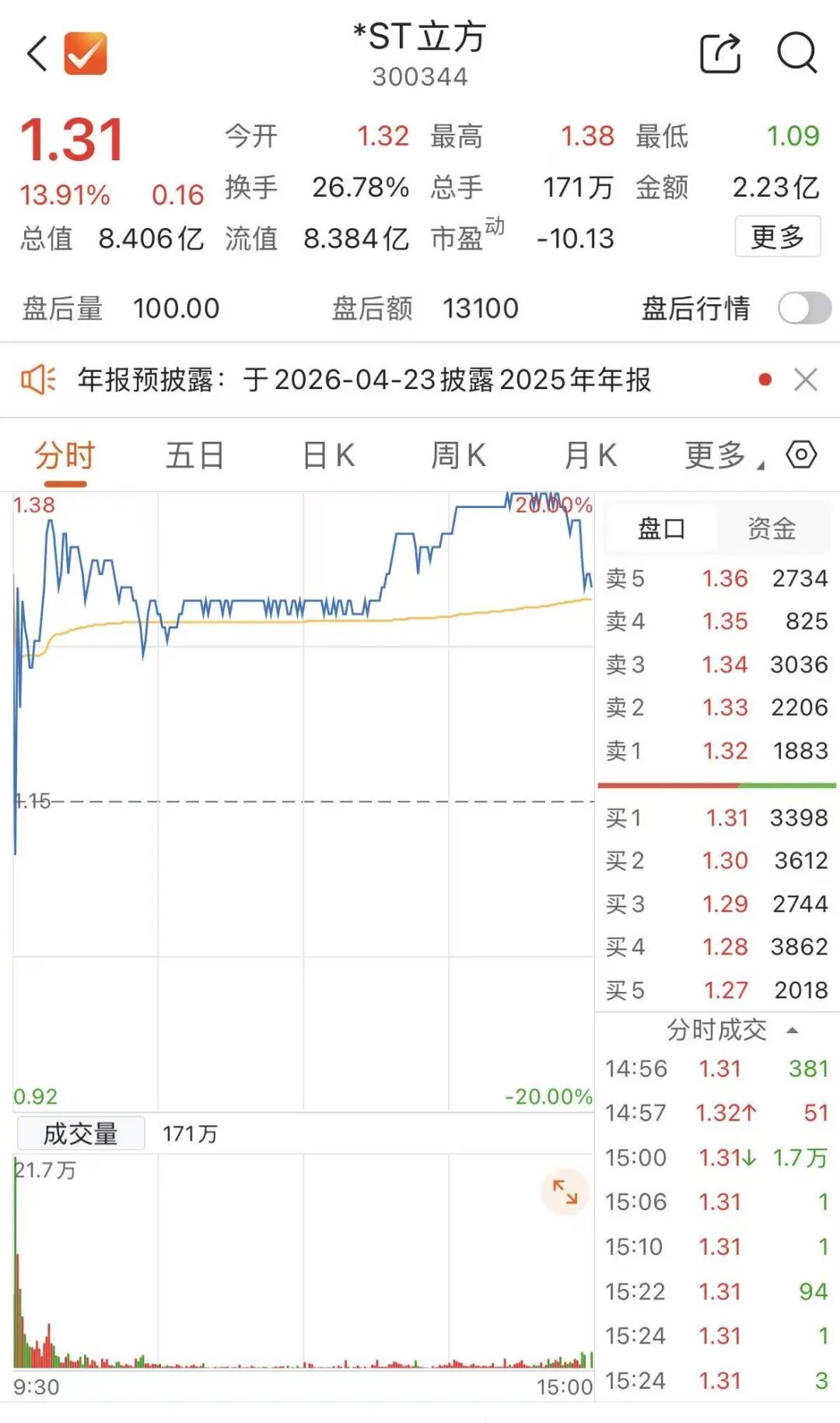Expand the chart to fullscreen
The width and height of the screenshot is (840, 1423).
pyautogui.click(x=565, y=1192)
